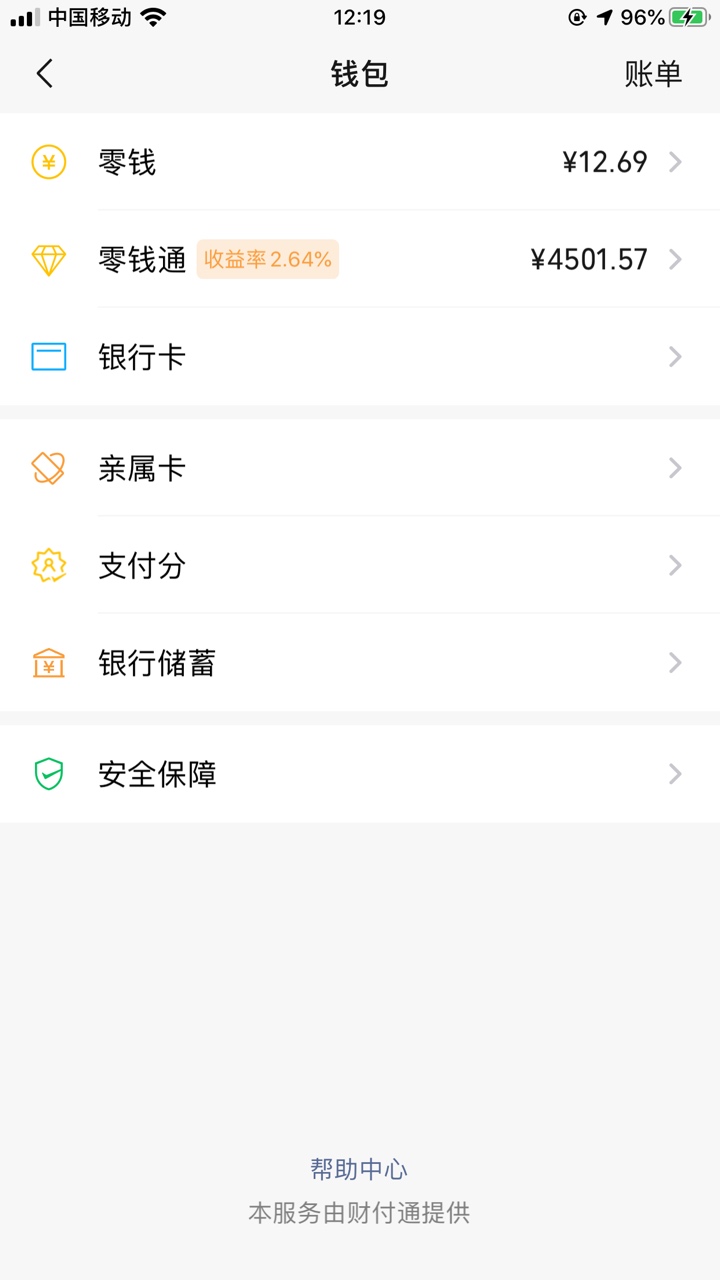Open the 零钱 balance row
The width and height of the screenshot is (720, 1280).
(x=360, y=162)
